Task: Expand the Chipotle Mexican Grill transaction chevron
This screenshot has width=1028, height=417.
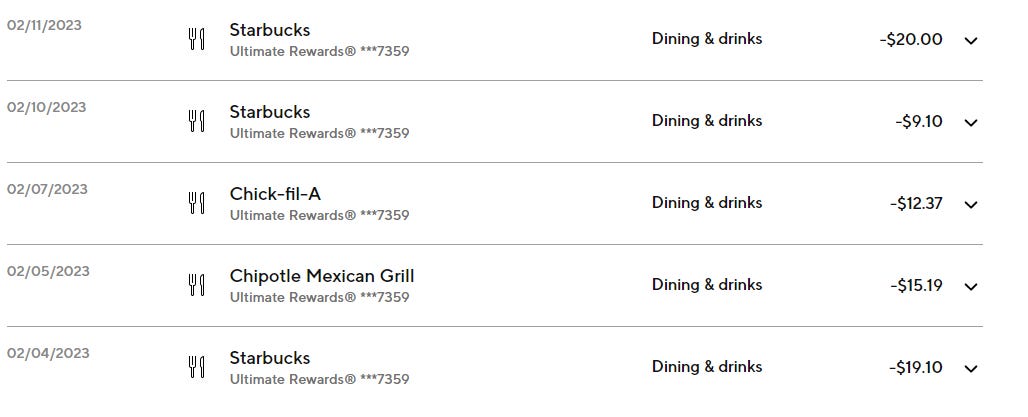Action: coord(970,287)
